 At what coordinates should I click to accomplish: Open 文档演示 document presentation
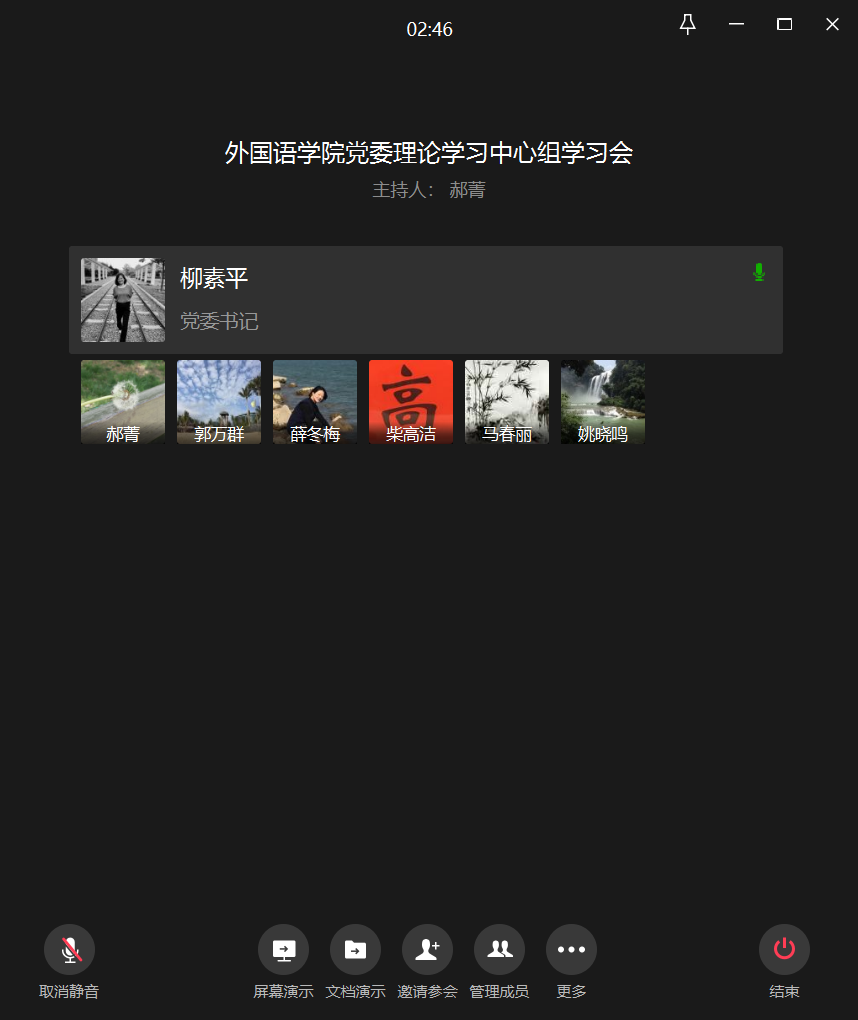pyautogui.click(x=355, y=950)
